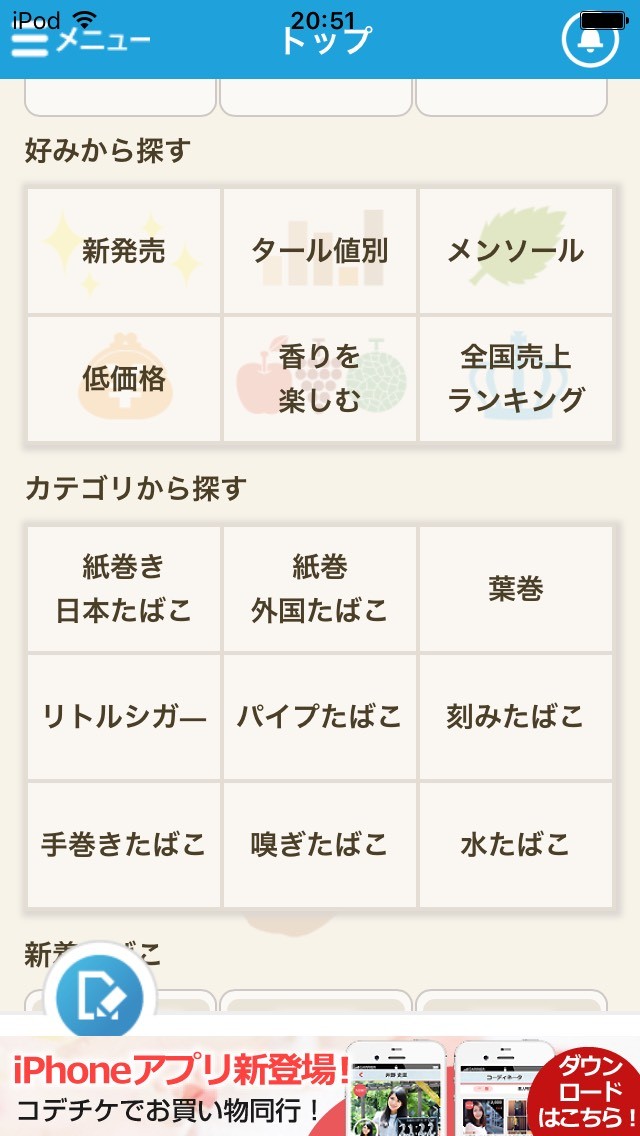This screenshot has width=640, height=1136.
Task: Select the 新発売 tile
Action: [124, 251]
